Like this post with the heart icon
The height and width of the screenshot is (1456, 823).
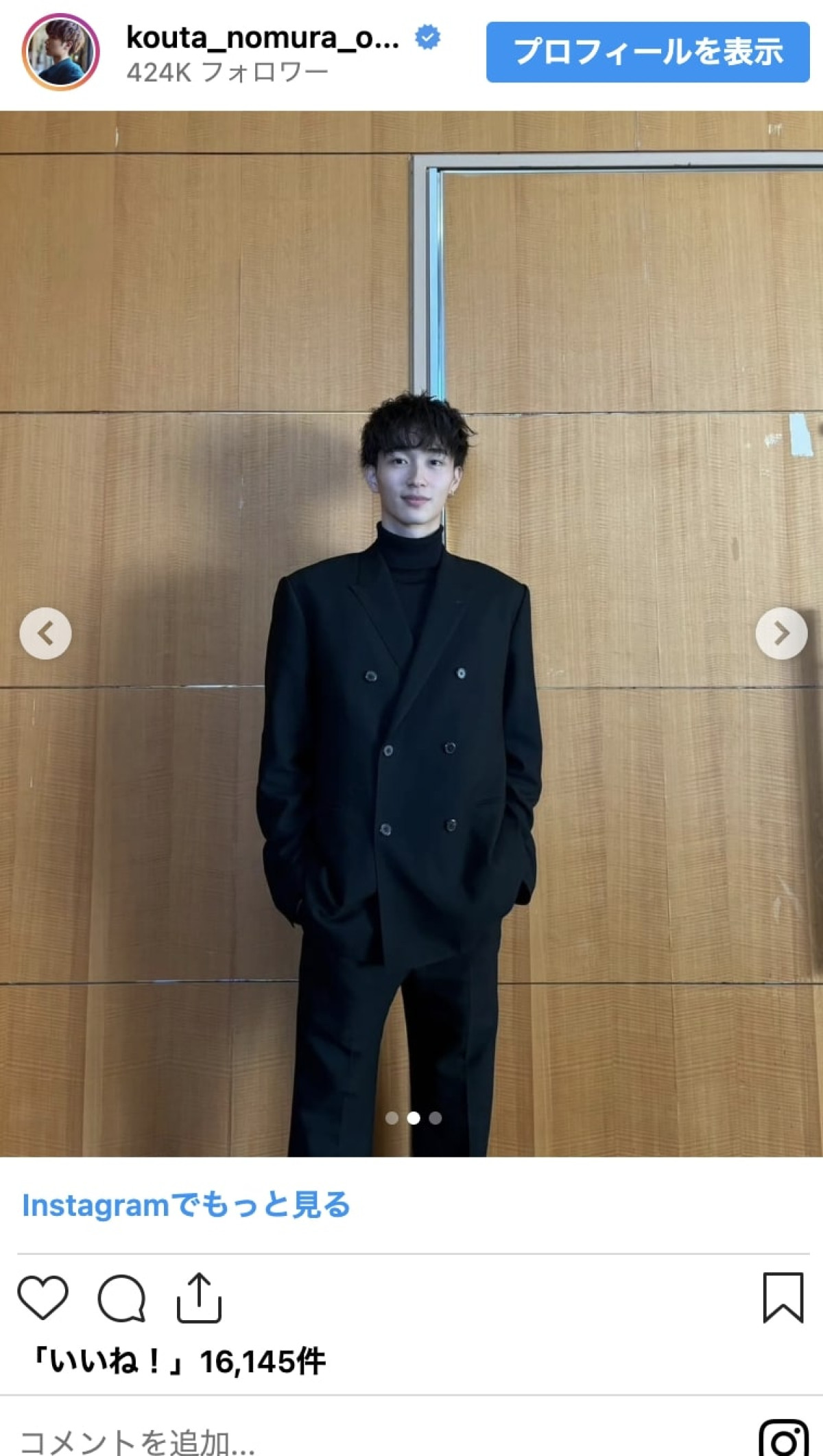point(43,1298)
